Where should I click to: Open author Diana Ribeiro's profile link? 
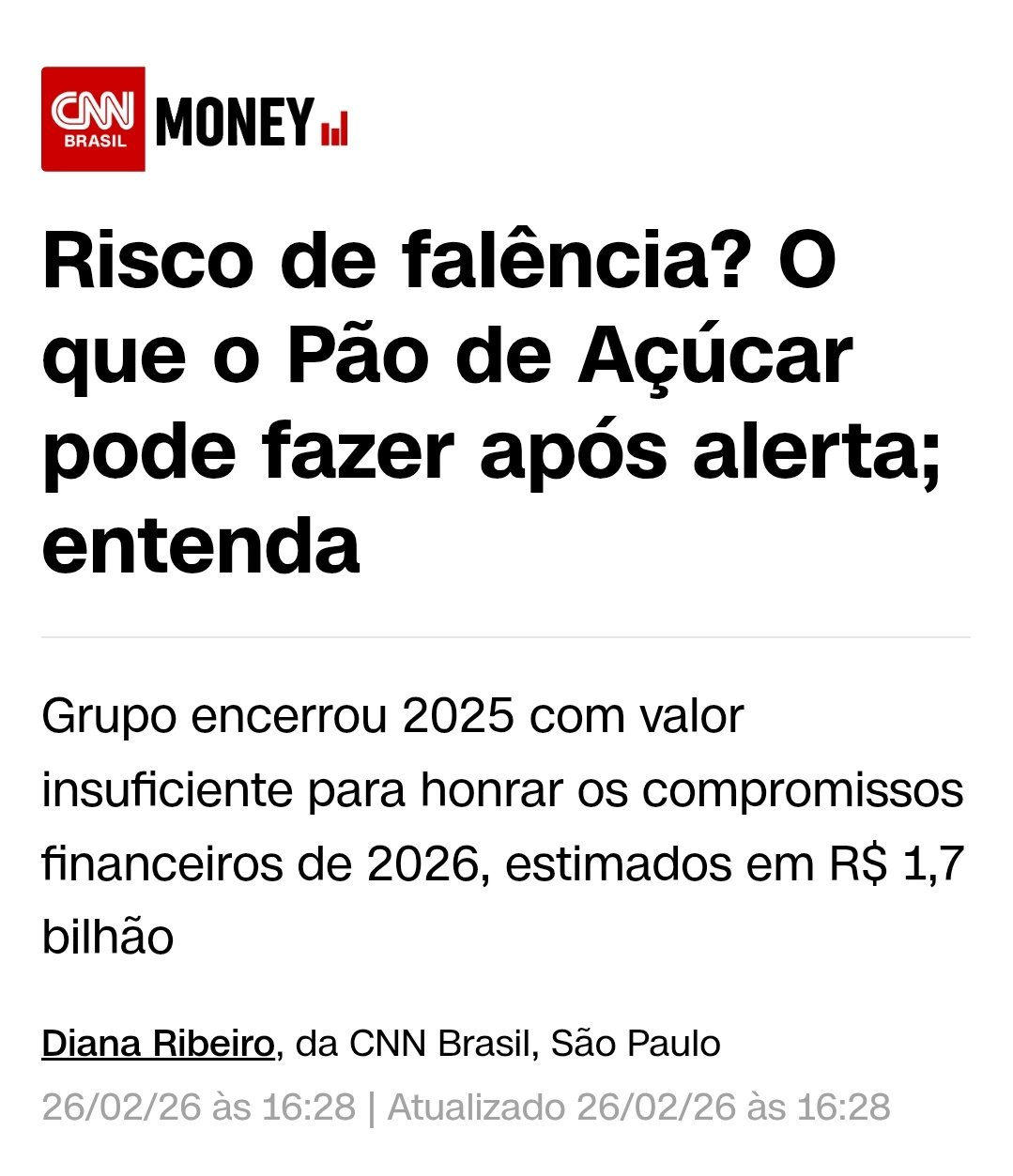[158, 1044]
